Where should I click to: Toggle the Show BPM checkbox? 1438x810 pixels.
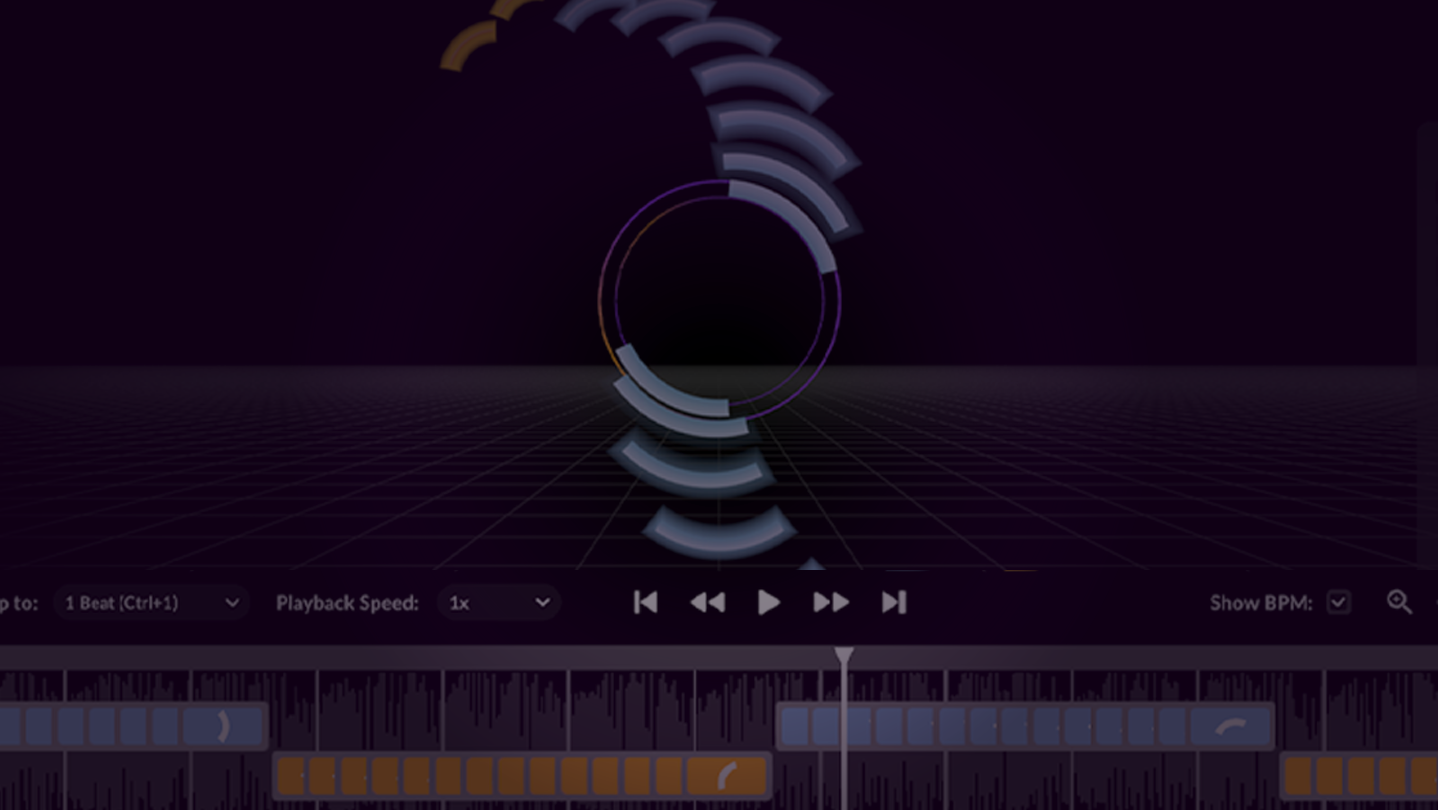1338,602
